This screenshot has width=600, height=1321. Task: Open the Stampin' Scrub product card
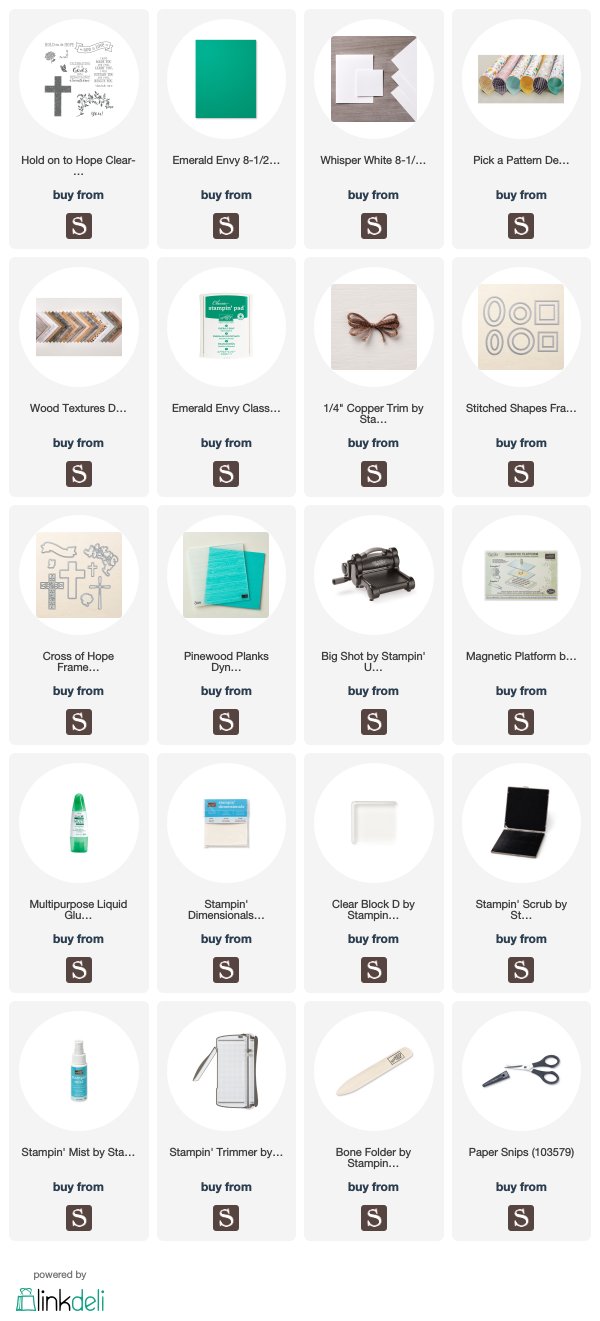[521, 873]
